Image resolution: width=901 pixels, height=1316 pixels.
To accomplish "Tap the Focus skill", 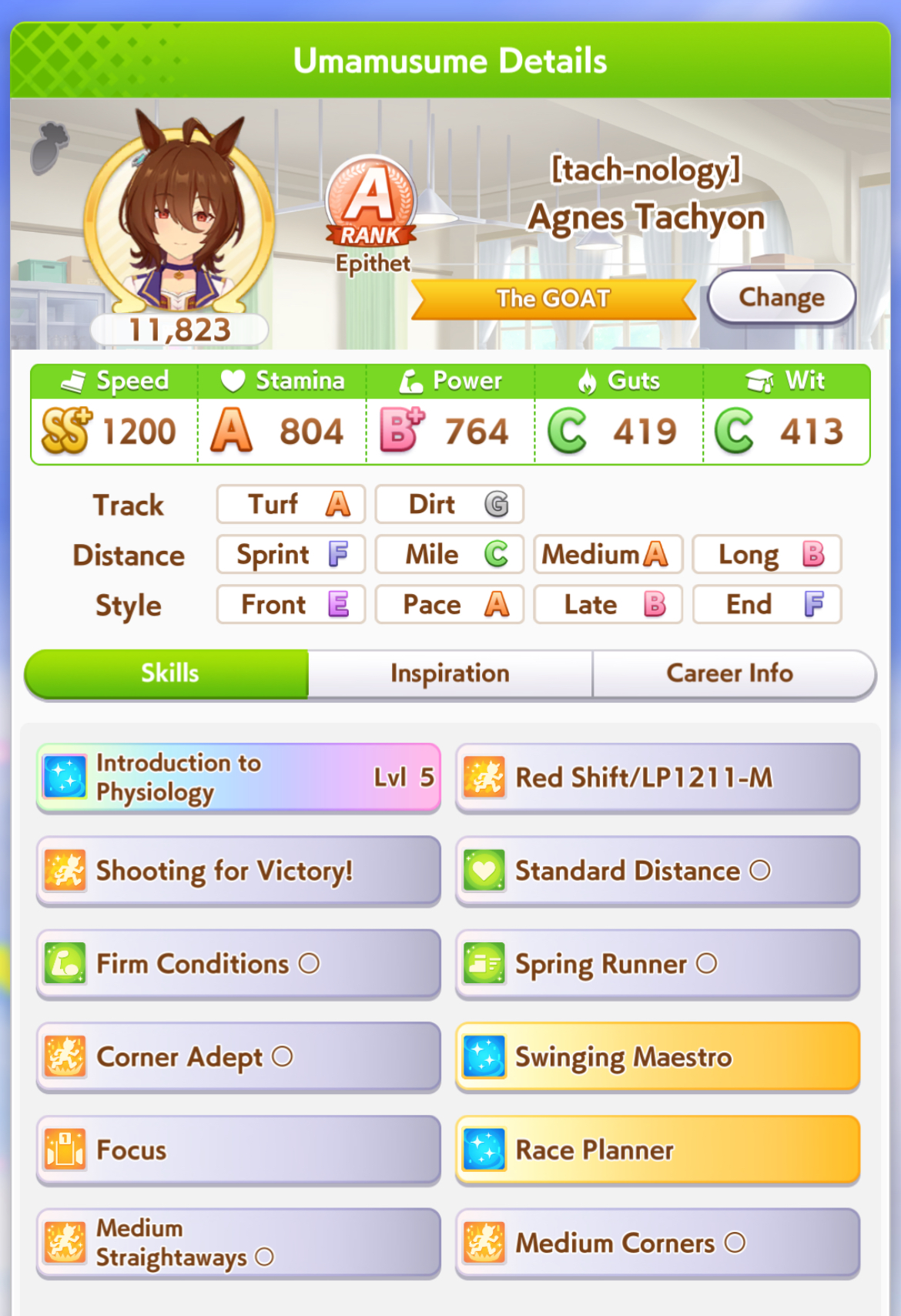I will tap(238, 1150).
